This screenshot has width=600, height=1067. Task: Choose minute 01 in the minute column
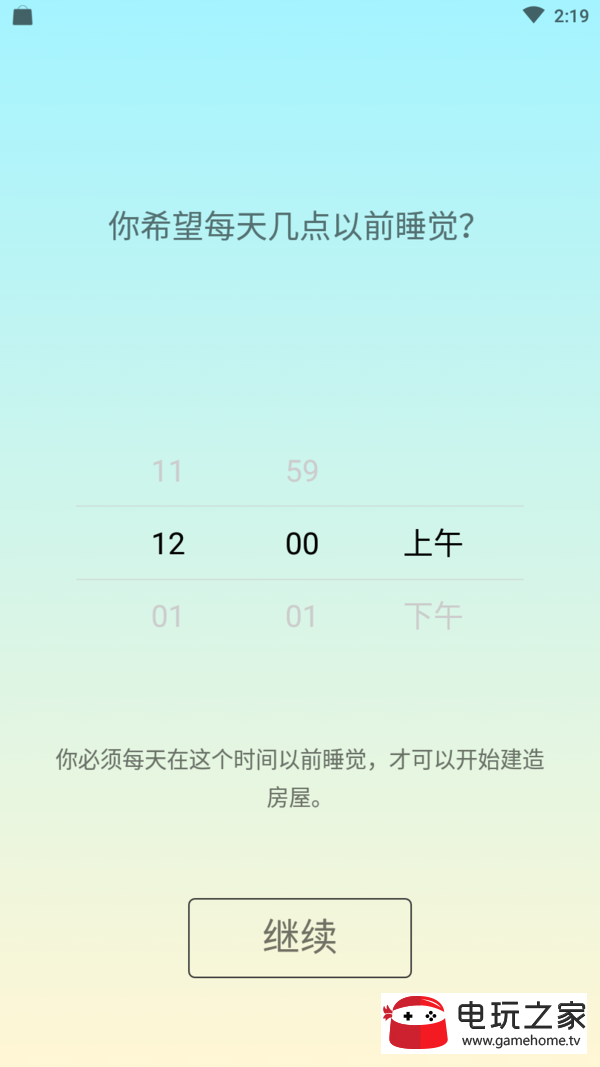coord(302,617)
